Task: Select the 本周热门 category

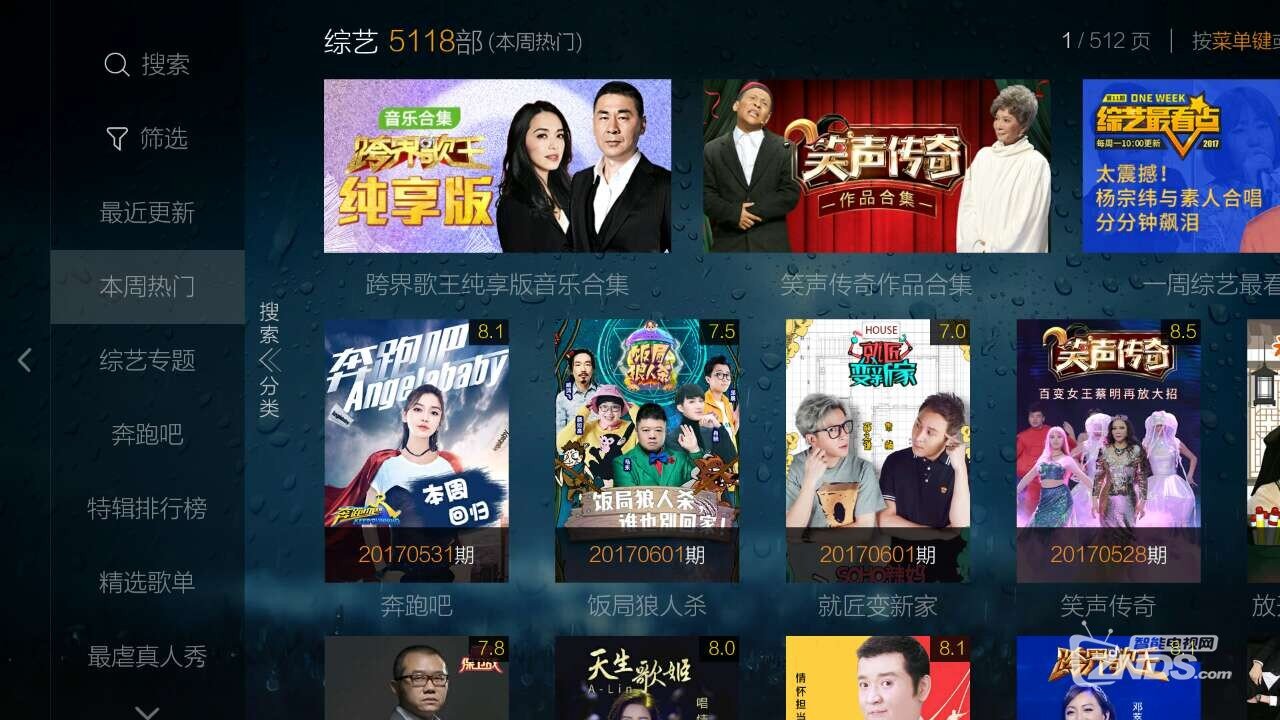Action: (x=147, y=287)
